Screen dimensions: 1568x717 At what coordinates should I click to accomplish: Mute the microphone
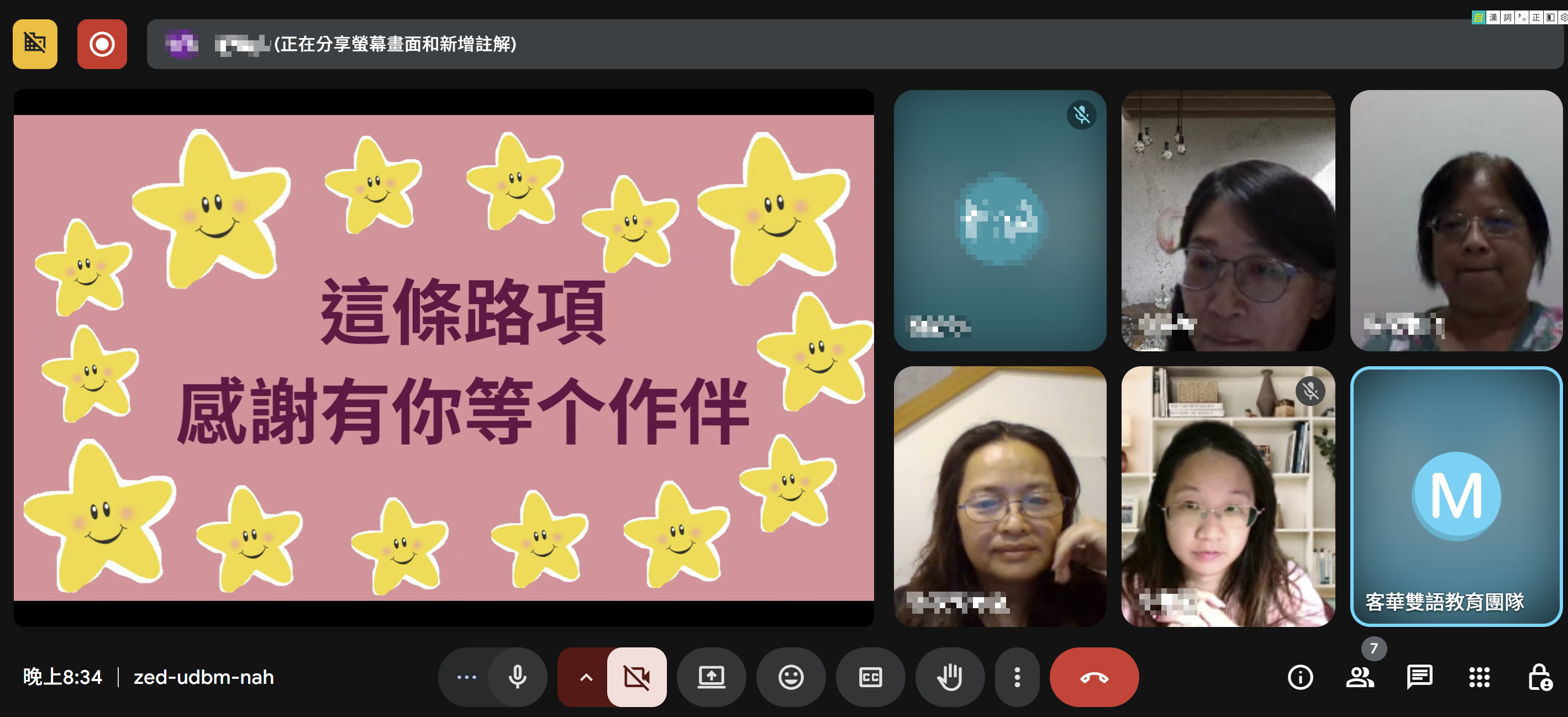(517, 677)
